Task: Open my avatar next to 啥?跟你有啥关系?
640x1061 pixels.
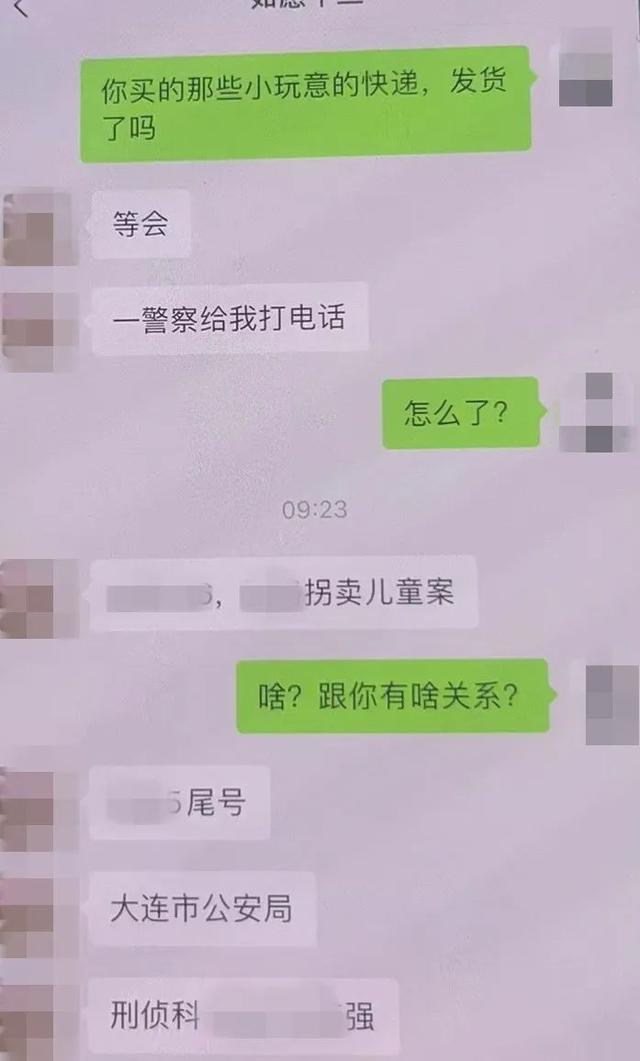Action: (x=610, y=704)
